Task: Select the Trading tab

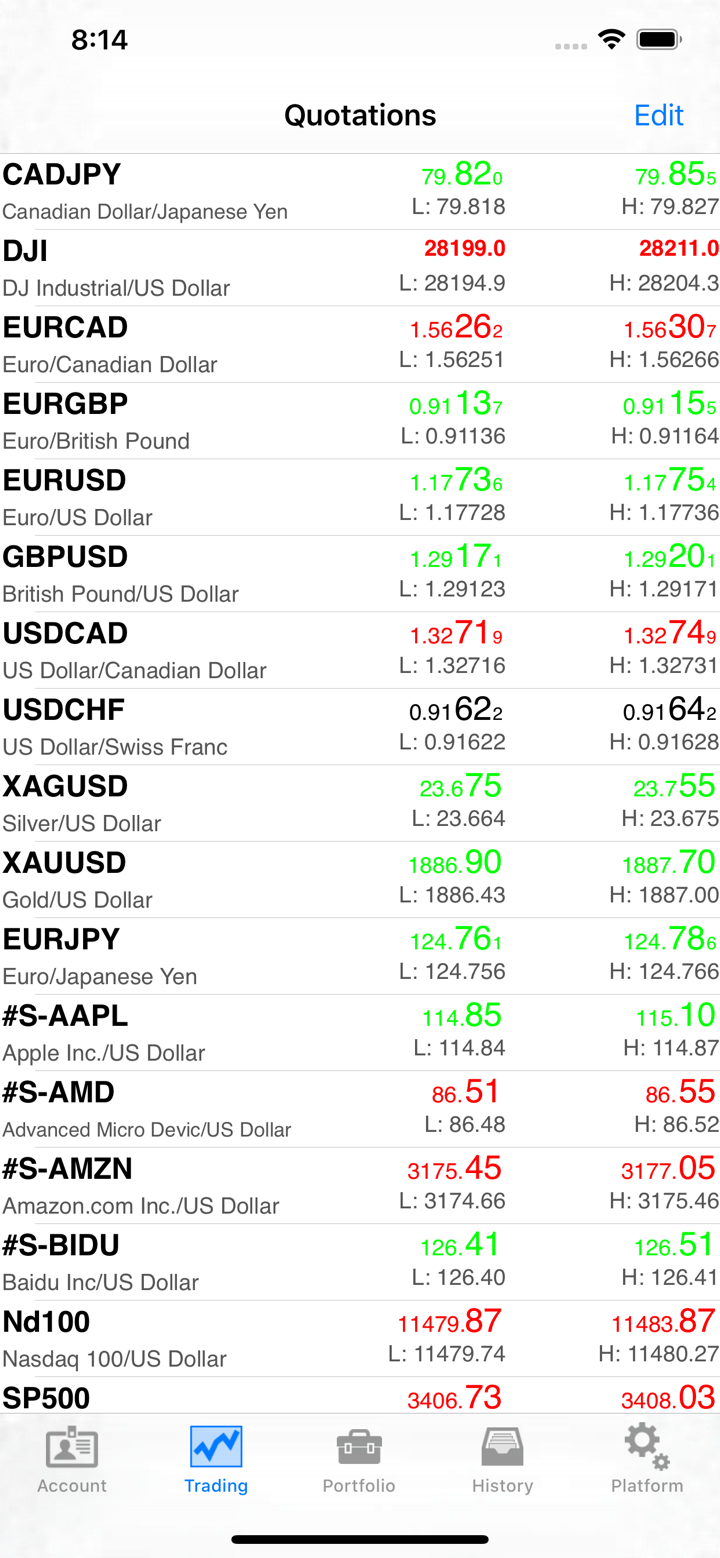Action: 216,1459
